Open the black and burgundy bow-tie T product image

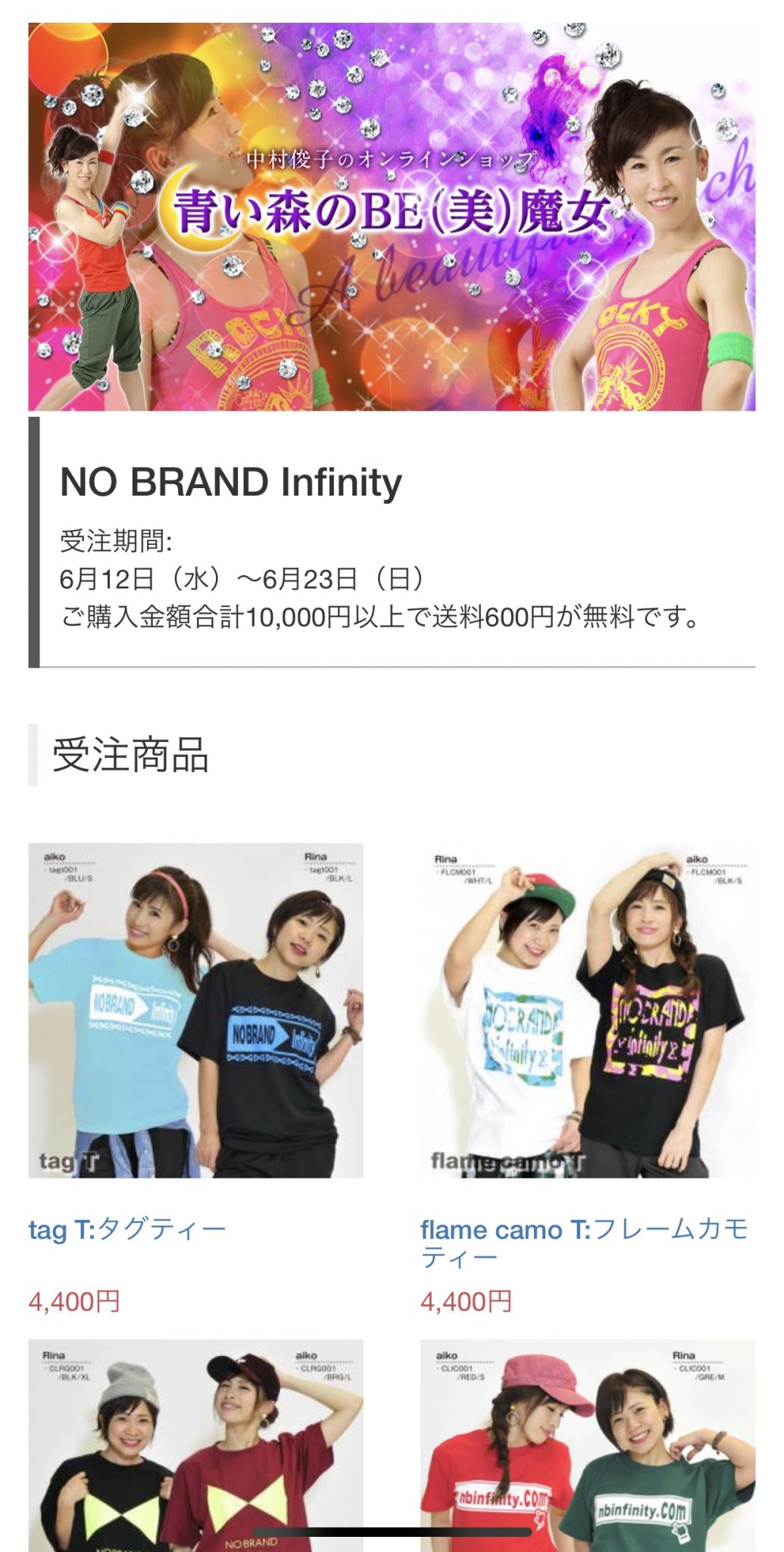click(195, 1444)
